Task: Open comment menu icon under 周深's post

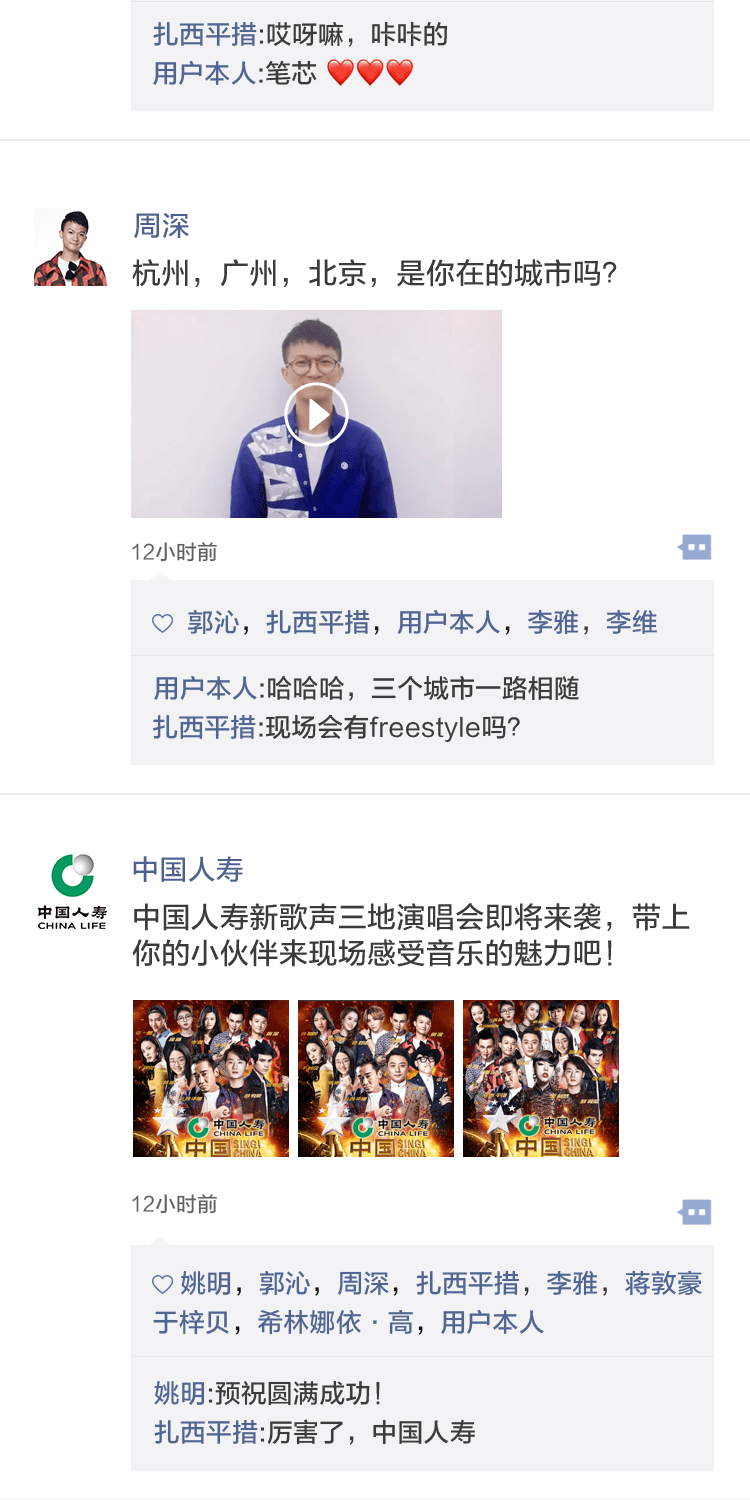Action: point(695,547)
